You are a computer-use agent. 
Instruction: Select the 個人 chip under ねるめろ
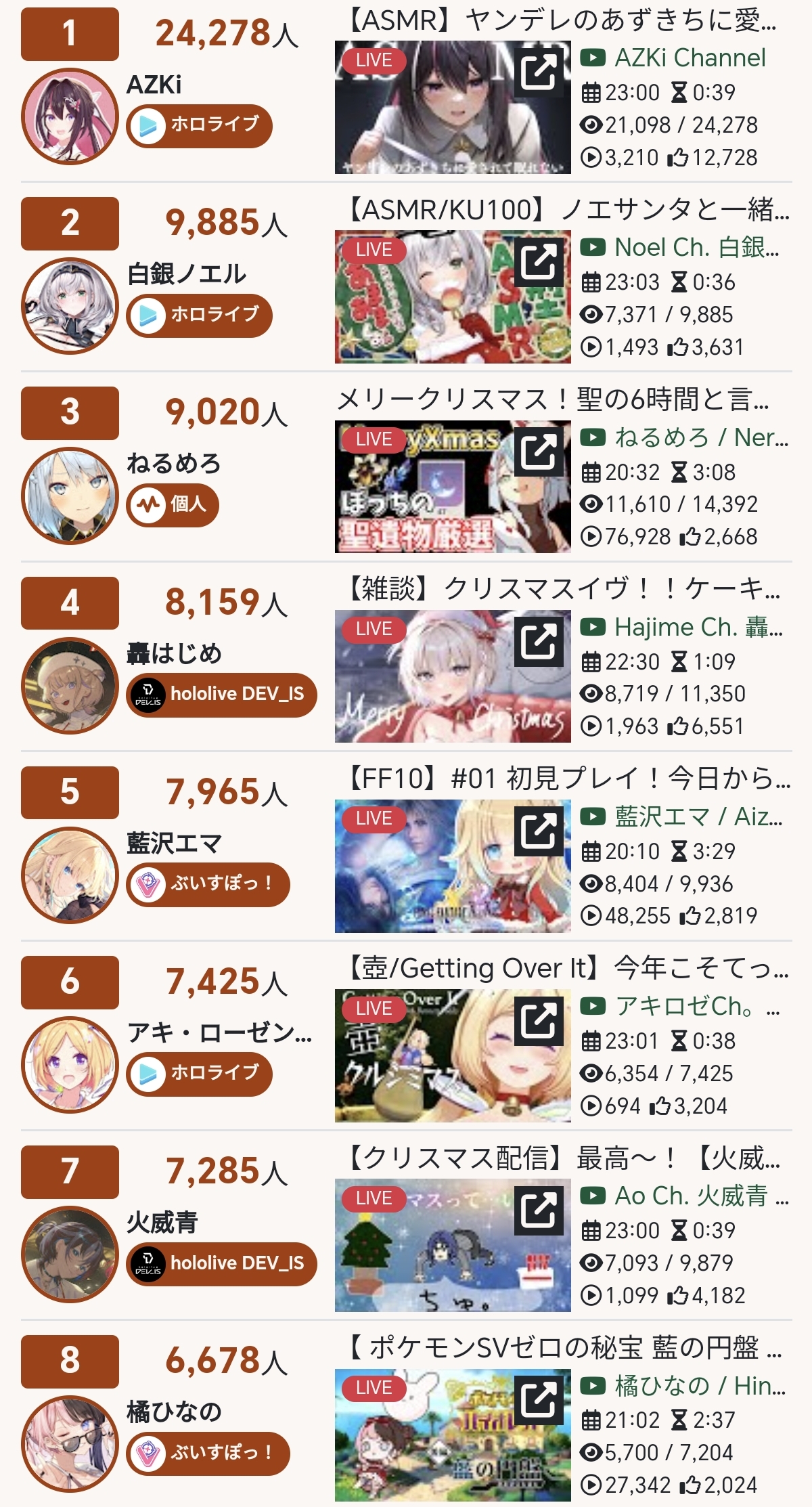coord(173,504)
